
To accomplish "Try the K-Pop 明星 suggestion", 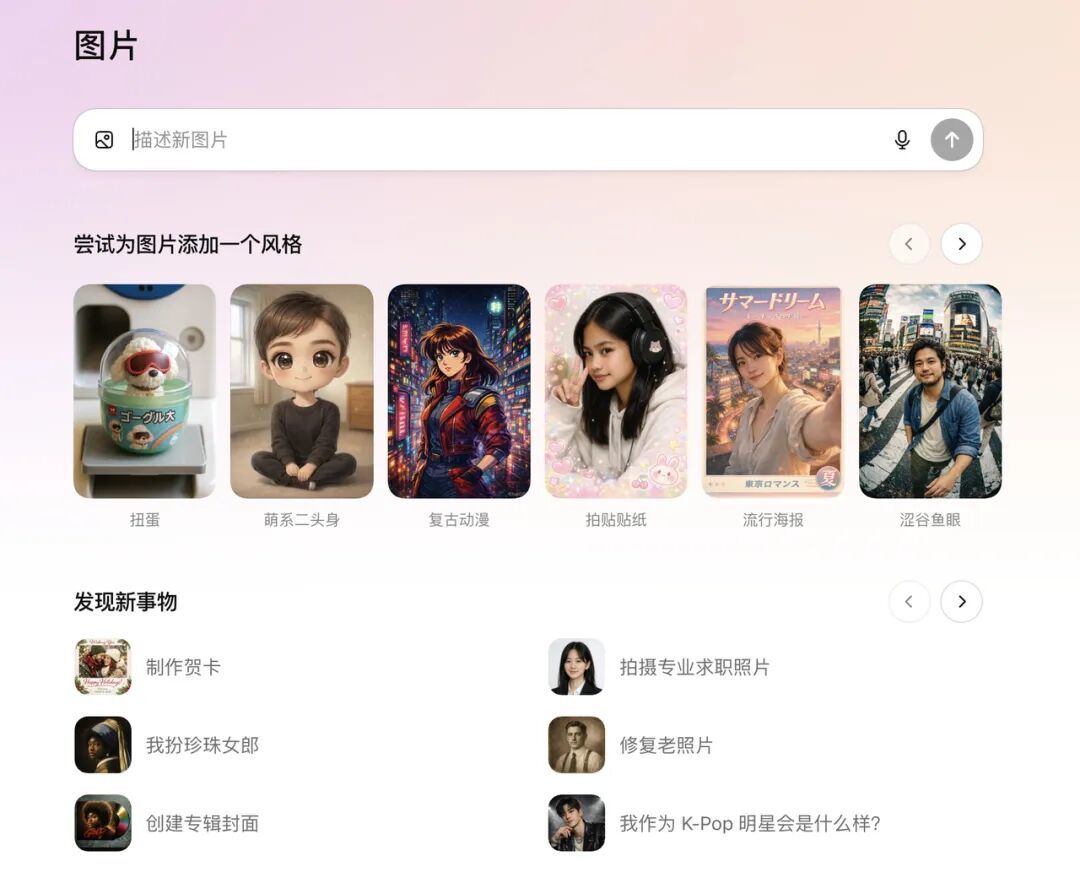I will point(749,823).
